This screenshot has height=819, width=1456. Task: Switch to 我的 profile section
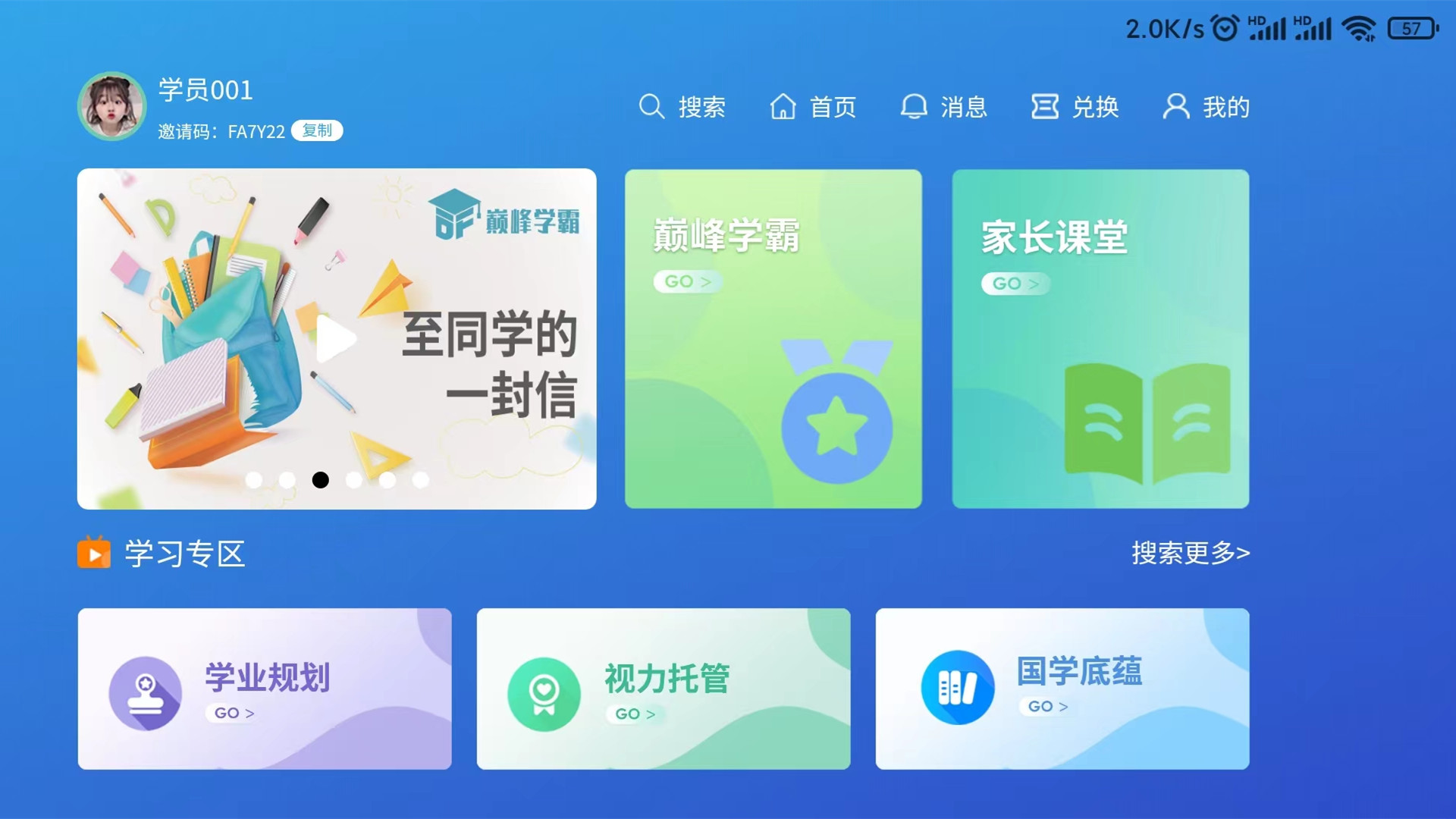(x=1206, y=107)
